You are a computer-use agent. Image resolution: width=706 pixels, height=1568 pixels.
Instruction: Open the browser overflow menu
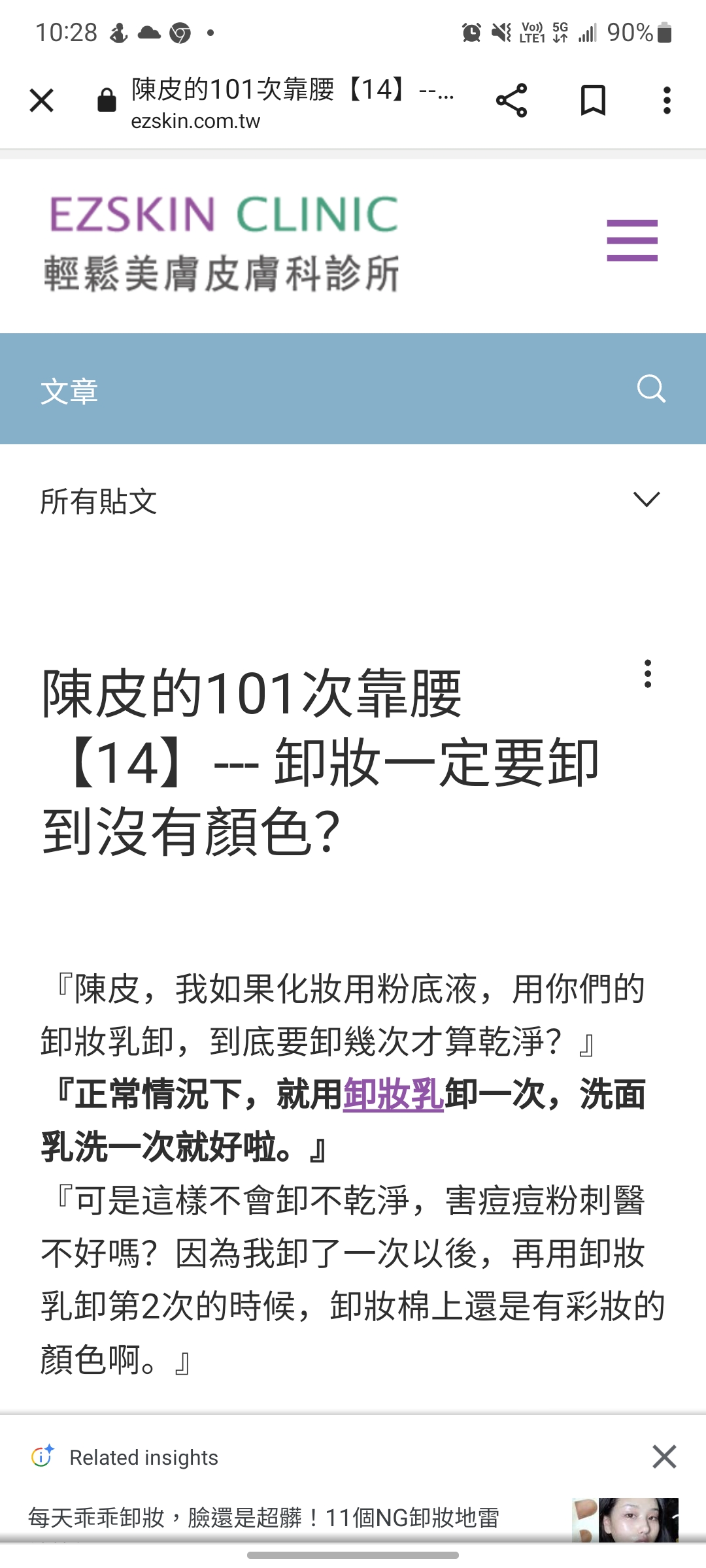tap(667, 101)
